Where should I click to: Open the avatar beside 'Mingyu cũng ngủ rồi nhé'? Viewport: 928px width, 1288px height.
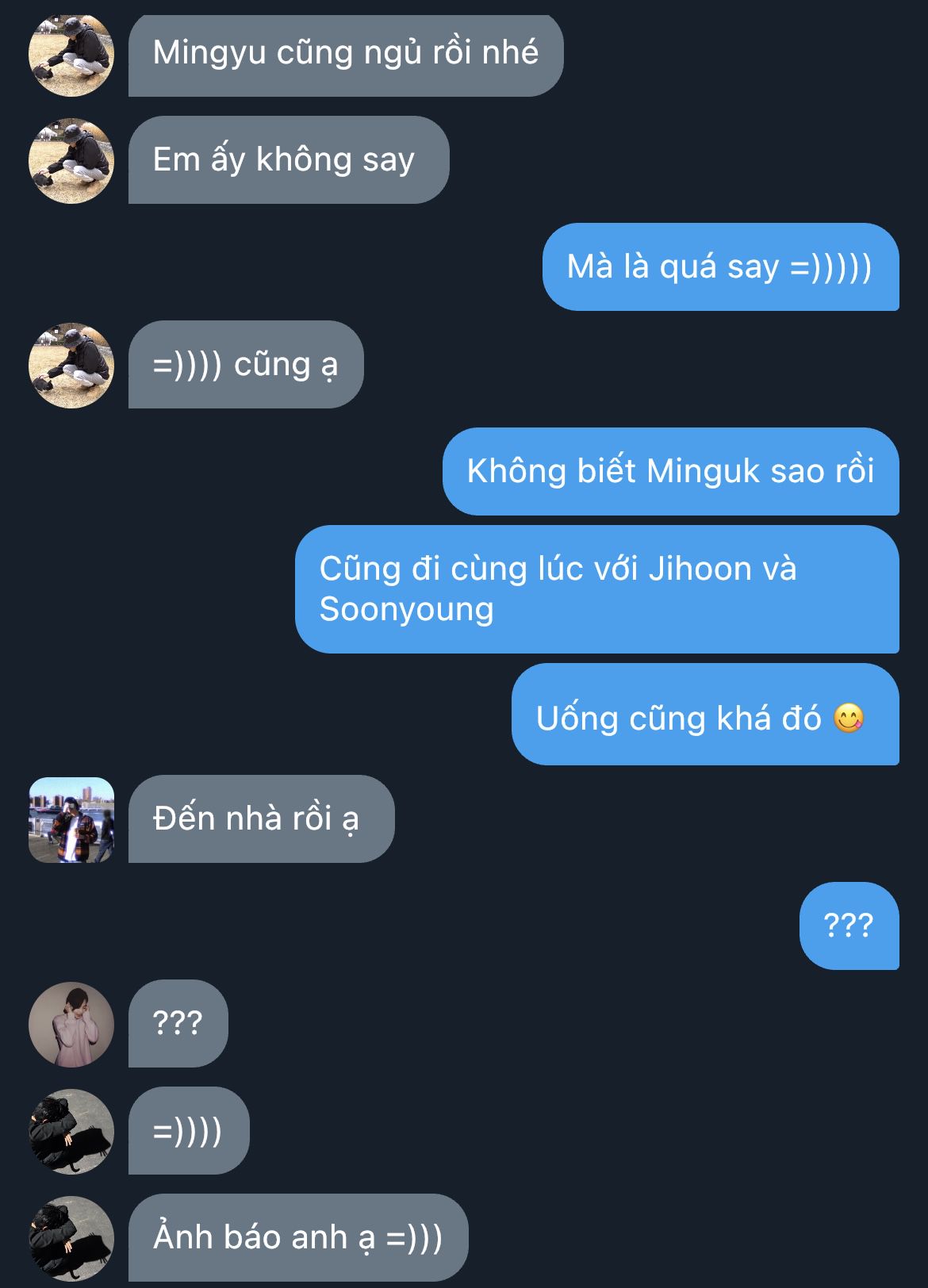pyautogui.click(x=71, y=54)
